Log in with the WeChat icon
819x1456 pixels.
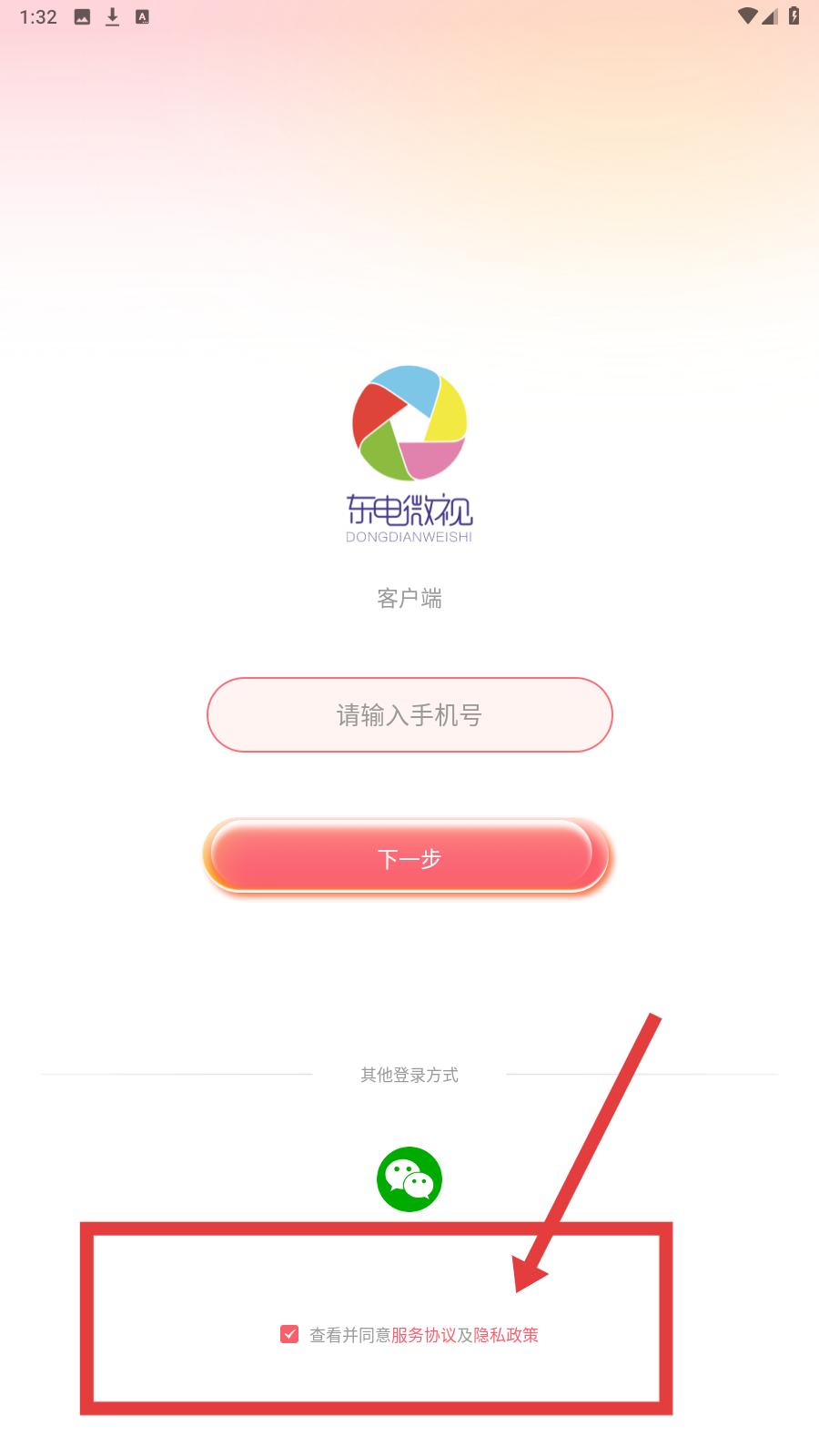point(409,1179)
